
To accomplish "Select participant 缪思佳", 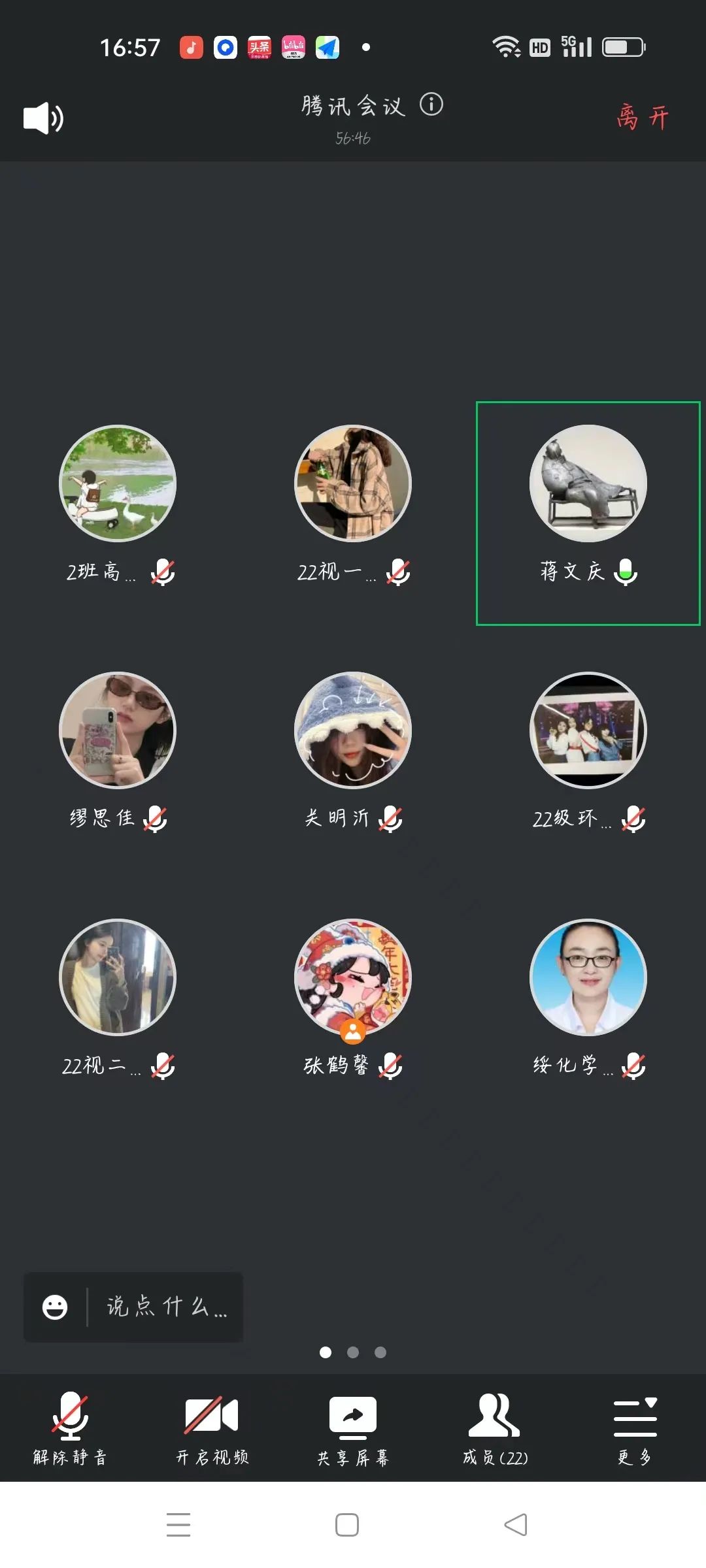I will click(x=118, y=730).
